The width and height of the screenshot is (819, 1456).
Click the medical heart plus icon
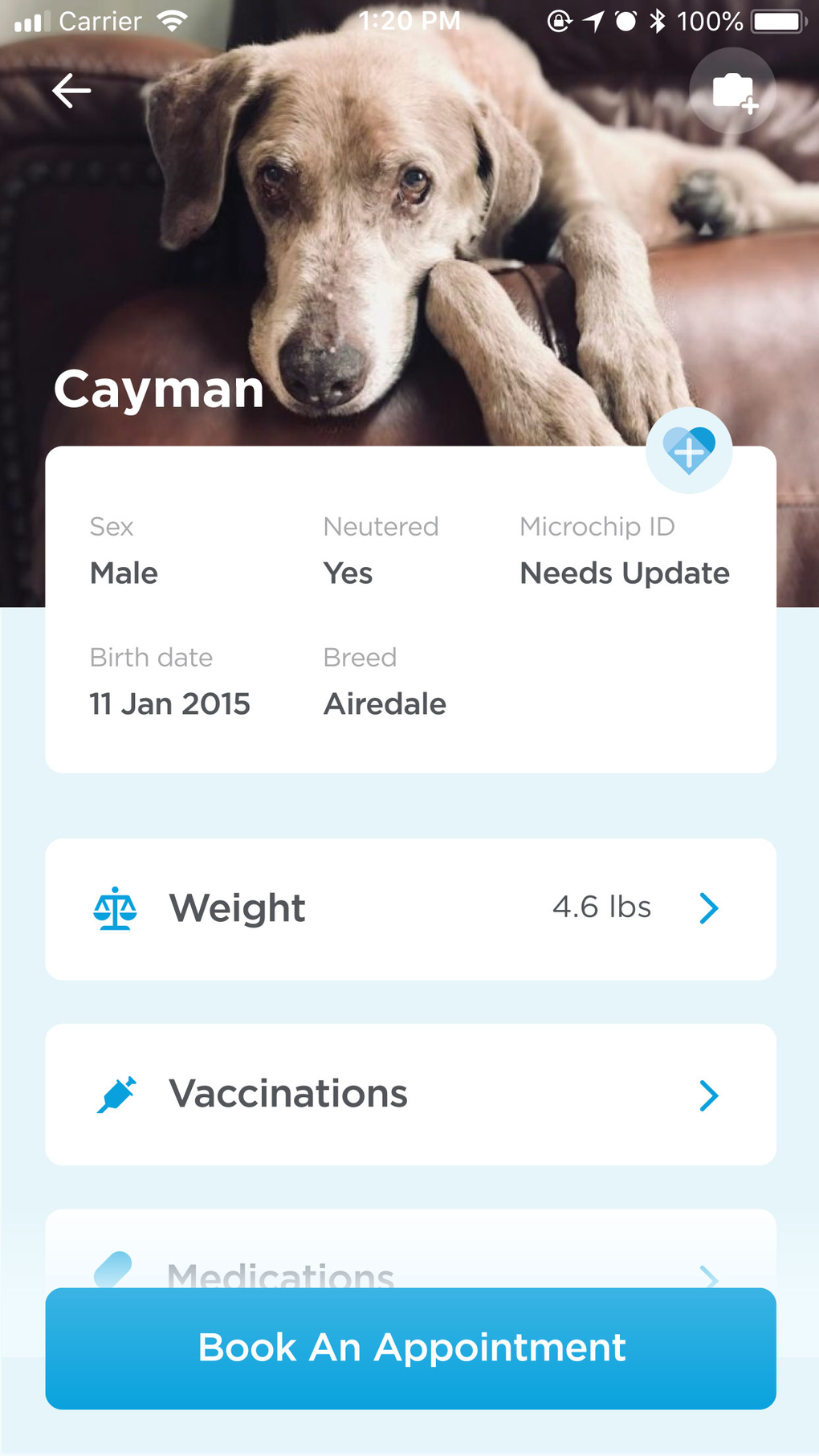(x=689, y=451)
